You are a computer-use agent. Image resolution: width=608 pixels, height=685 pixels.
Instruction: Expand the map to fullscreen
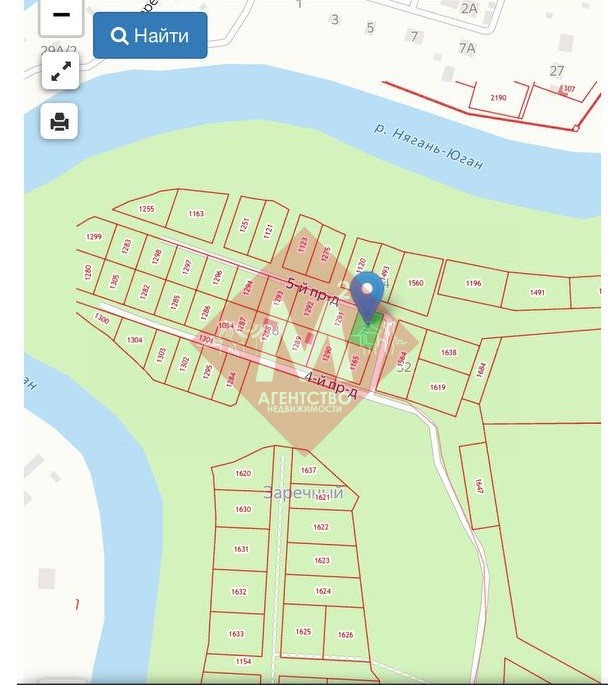tap(60, 71)
